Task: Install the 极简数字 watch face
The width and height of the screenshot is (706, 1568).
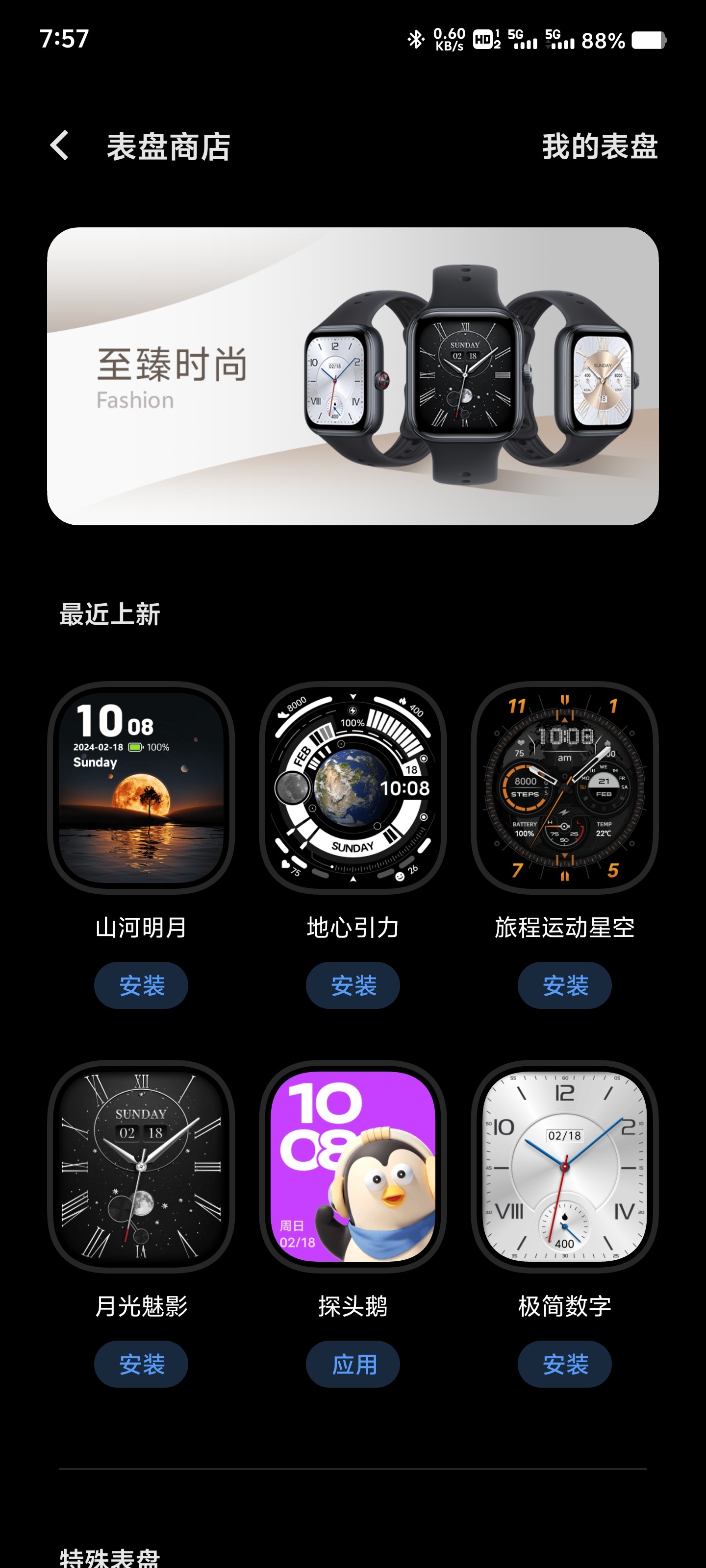Action: point(565,1364)
